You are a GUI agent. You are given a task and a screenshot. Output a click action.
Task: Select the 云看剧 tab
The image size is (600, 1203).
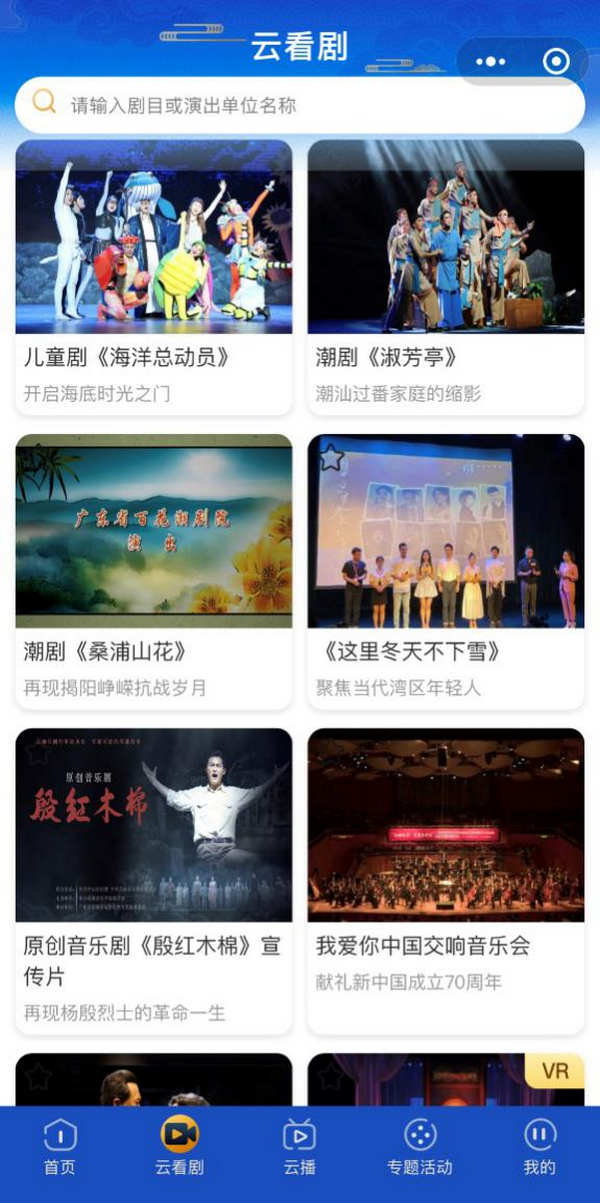pyautogui.click(x=180, y=1148)
